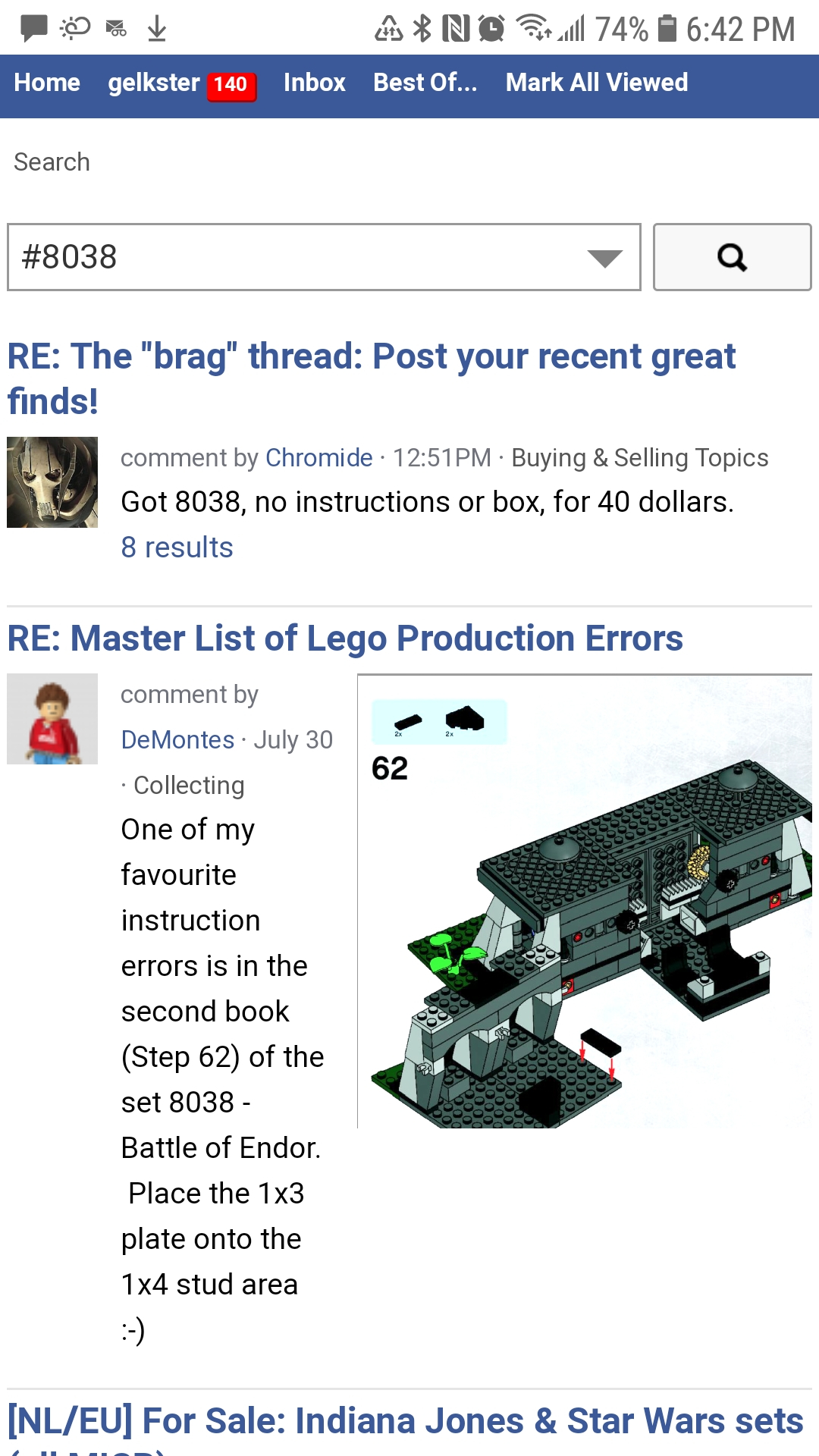
Task: Run search with magnifier button
Action: (x=732, y=257)
